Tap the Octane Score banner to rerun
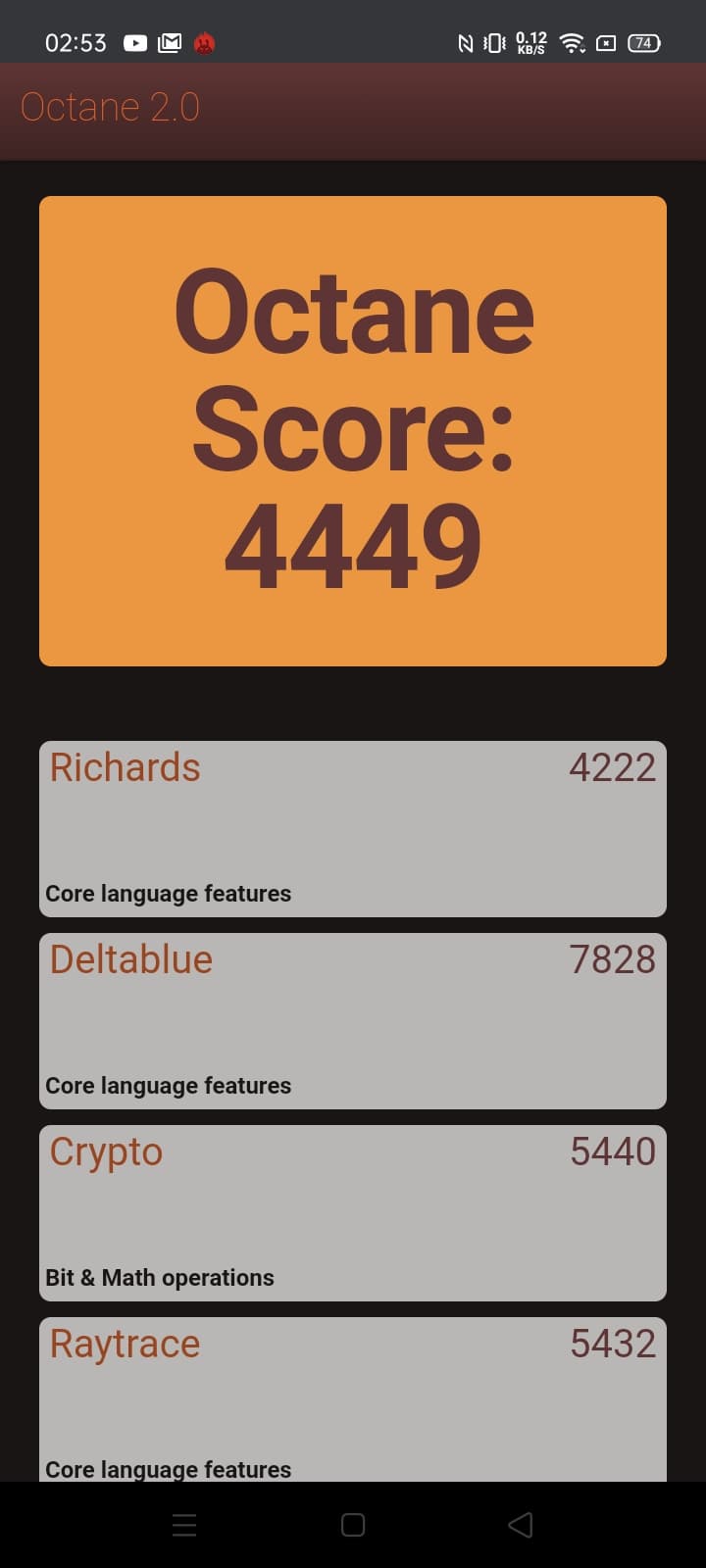The image size is (706, 1568). pyautogui.click(x=353, y=431)
